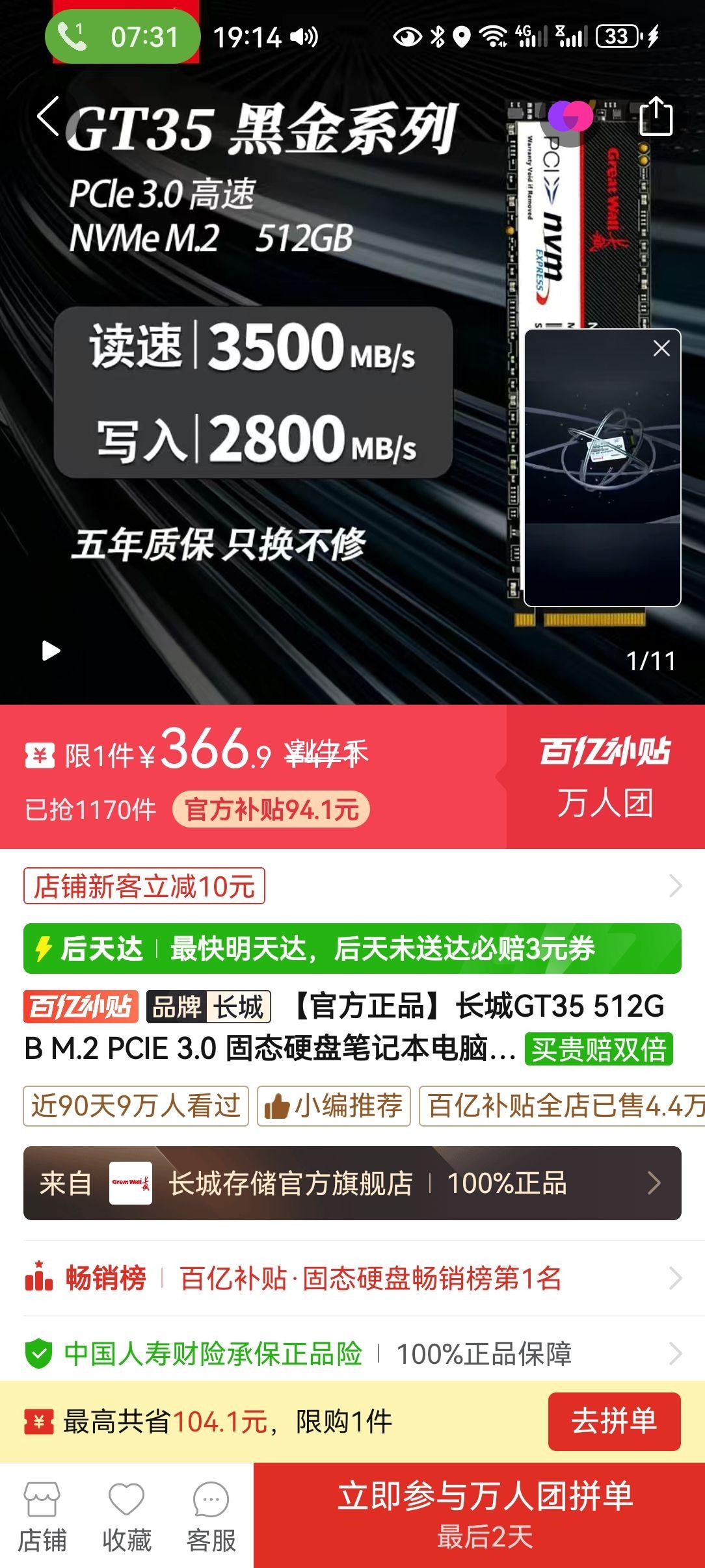Expand 长城存储官方旗舰店 store details chevron
Viewport: 705px width, 1568px height.
point(656,1183)
